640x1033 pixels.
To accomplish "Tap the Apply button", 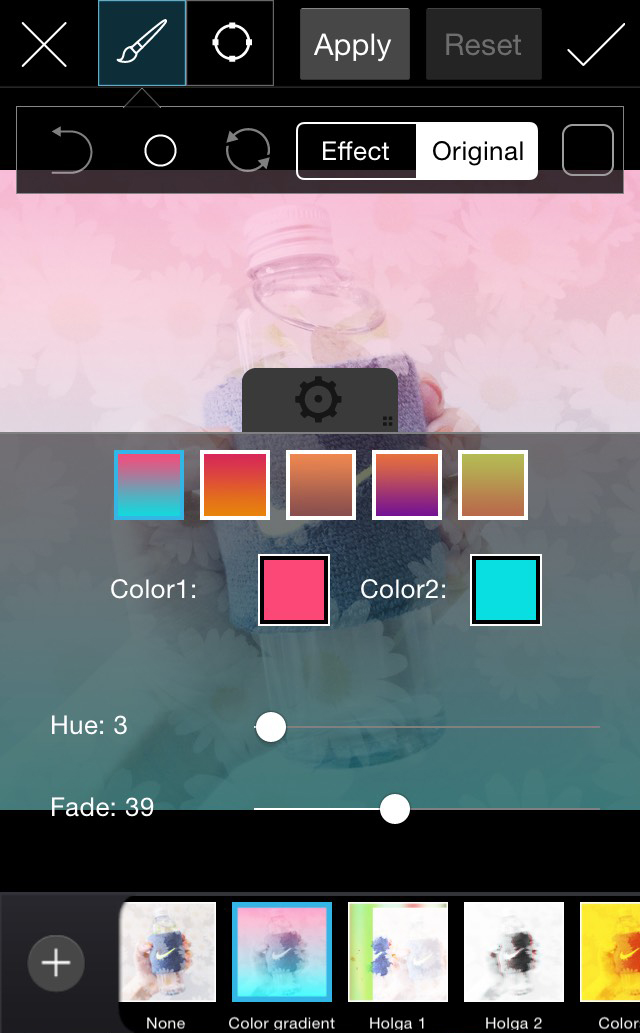I will [353, 45].
